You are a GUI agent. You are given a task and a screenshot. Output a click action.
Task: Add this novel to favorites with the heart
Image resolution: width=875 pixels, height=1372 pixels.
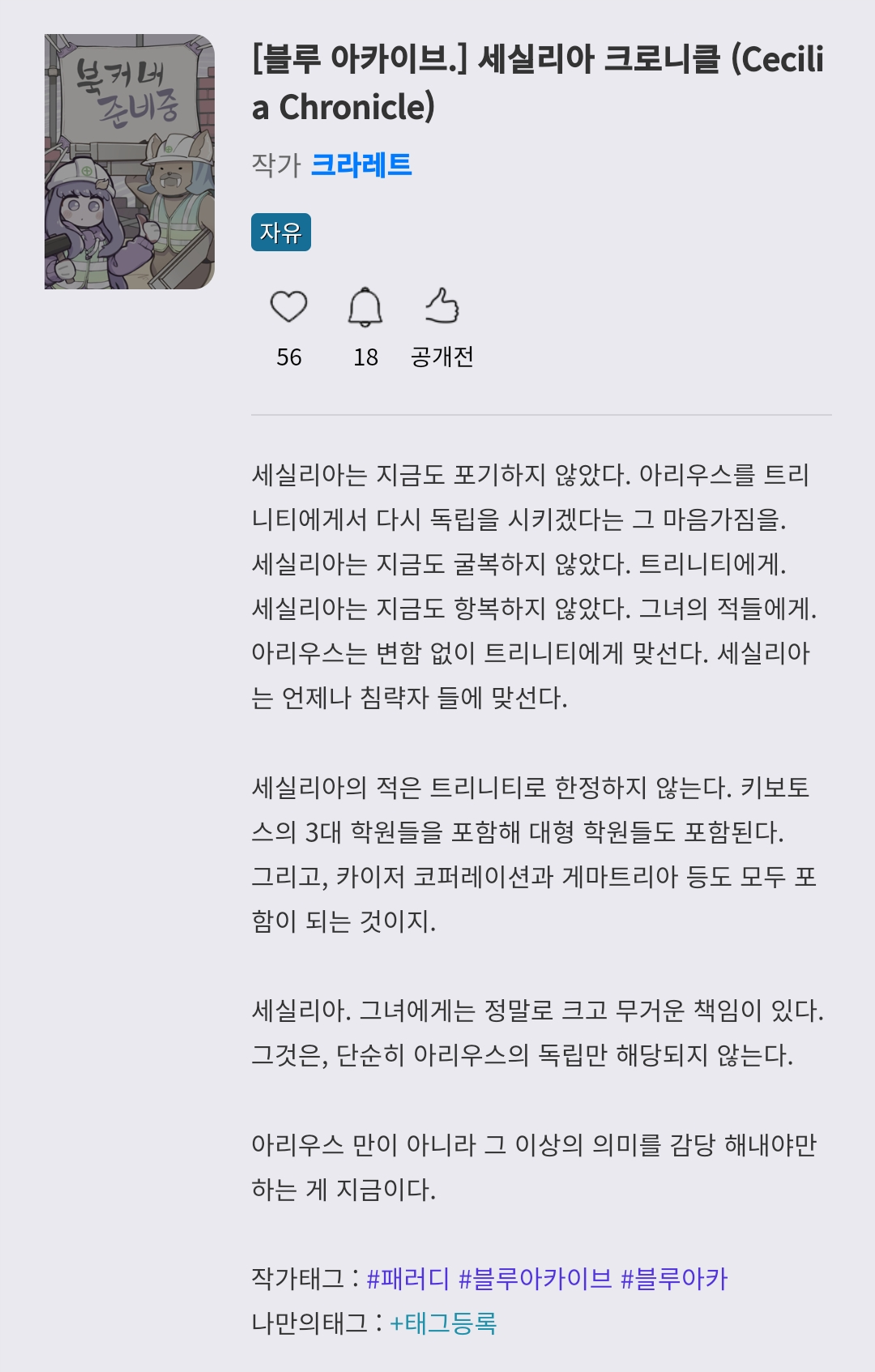tap(288, 307)
